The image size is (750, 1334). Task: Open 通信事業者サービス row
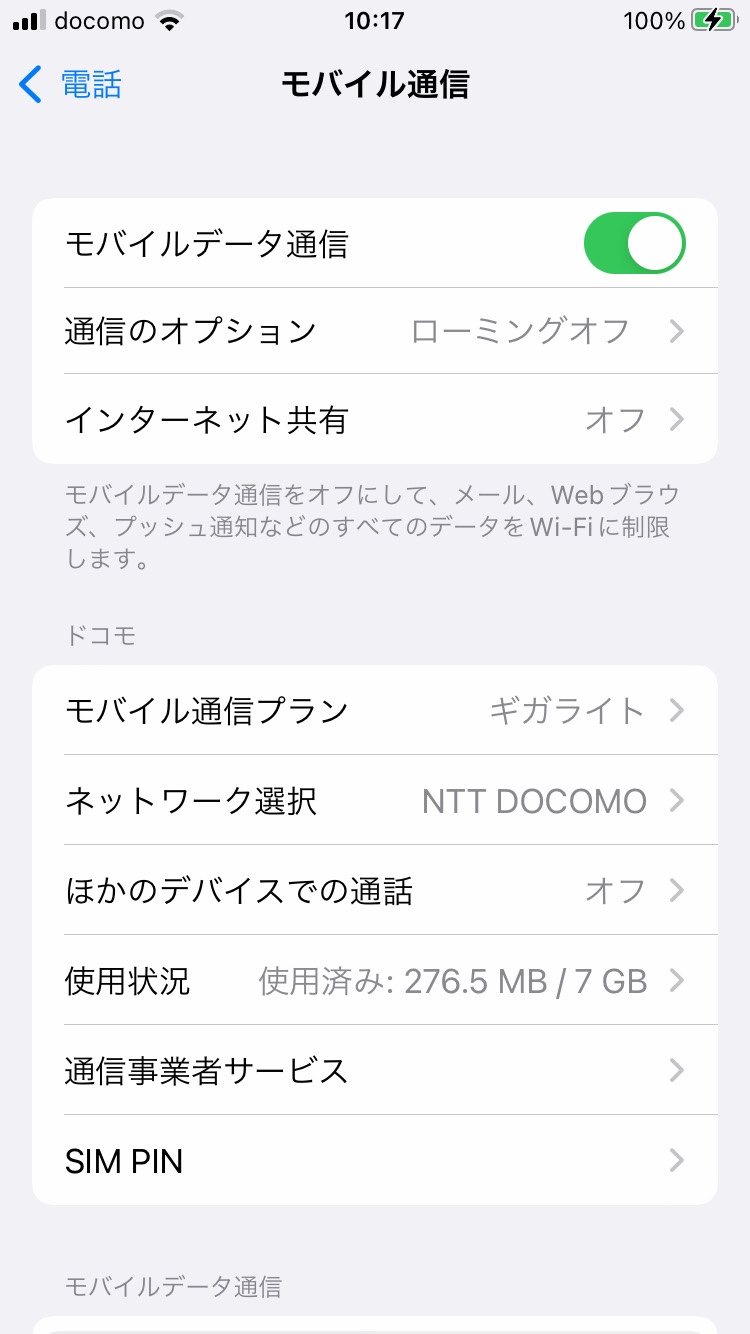tap(375, 1071)
